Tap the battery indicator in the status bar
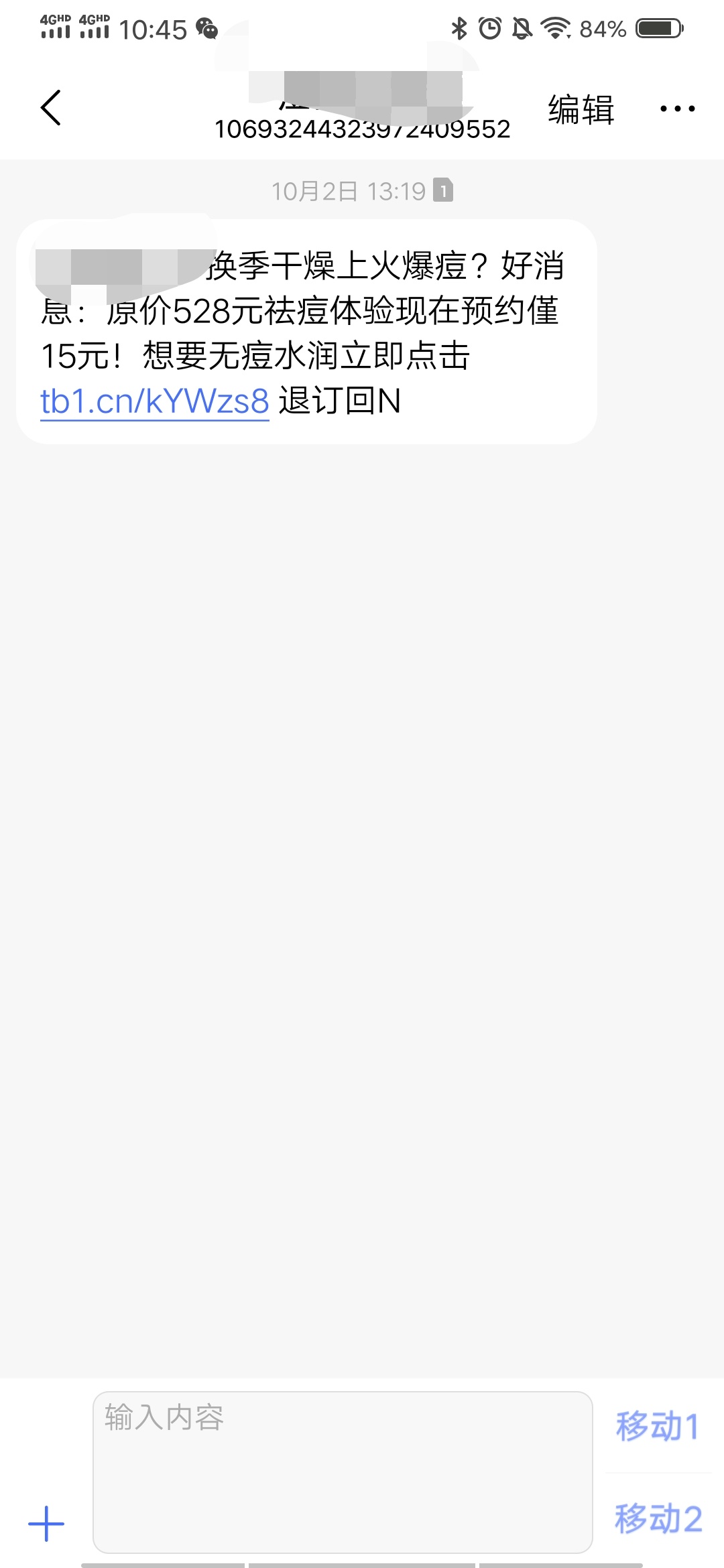The image size is (724, 1568). click(655, 28)
